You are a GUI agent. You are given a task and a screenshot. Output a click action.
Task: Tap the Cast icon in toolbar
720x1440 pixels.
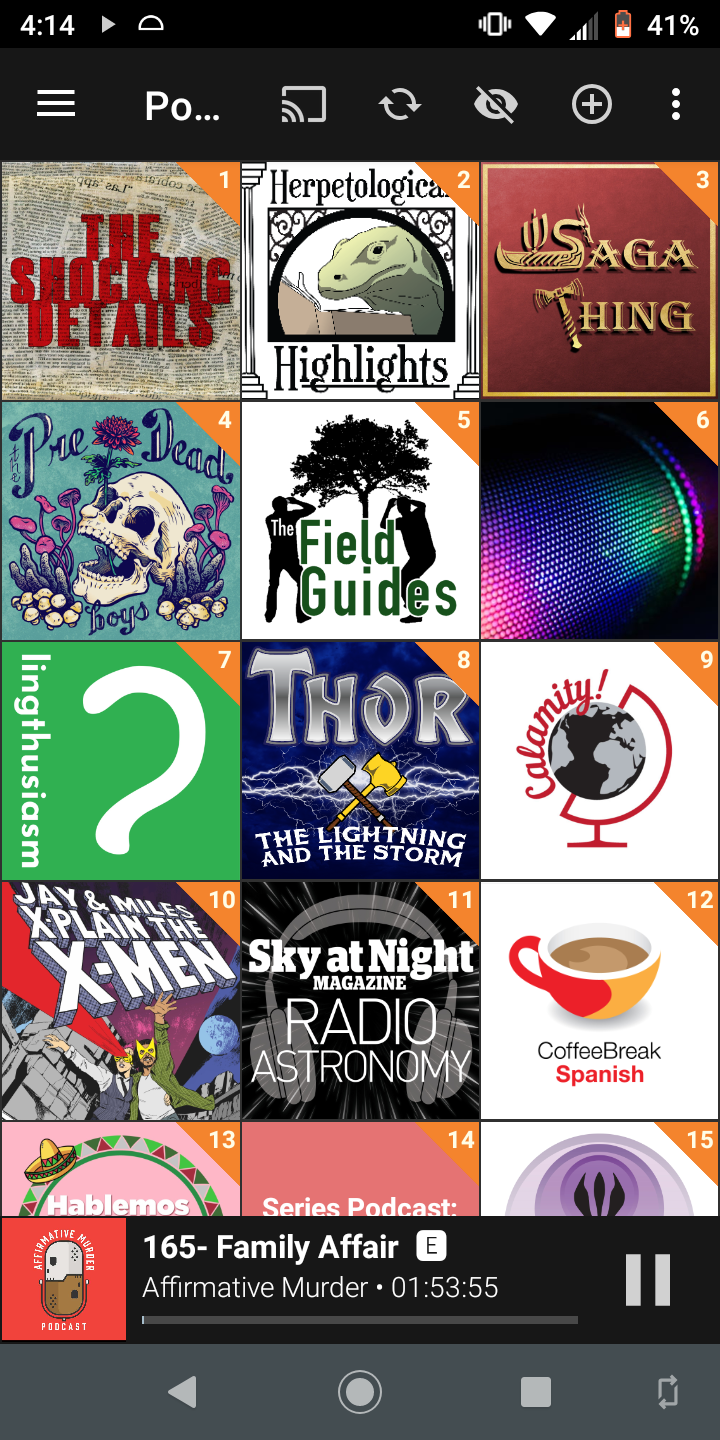click(303, 104)
